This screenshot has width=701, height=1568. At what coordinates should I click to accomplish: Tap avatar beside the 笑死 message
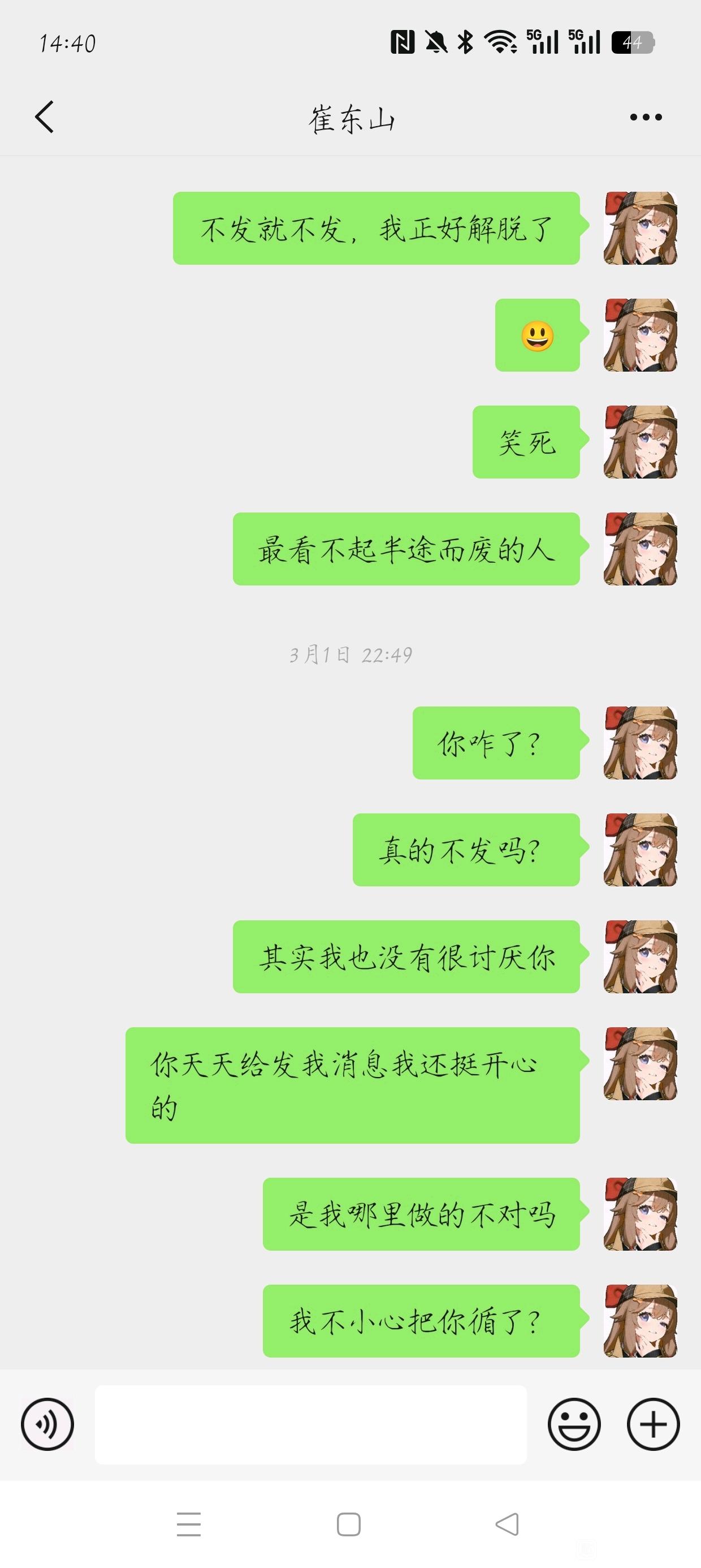640,442
